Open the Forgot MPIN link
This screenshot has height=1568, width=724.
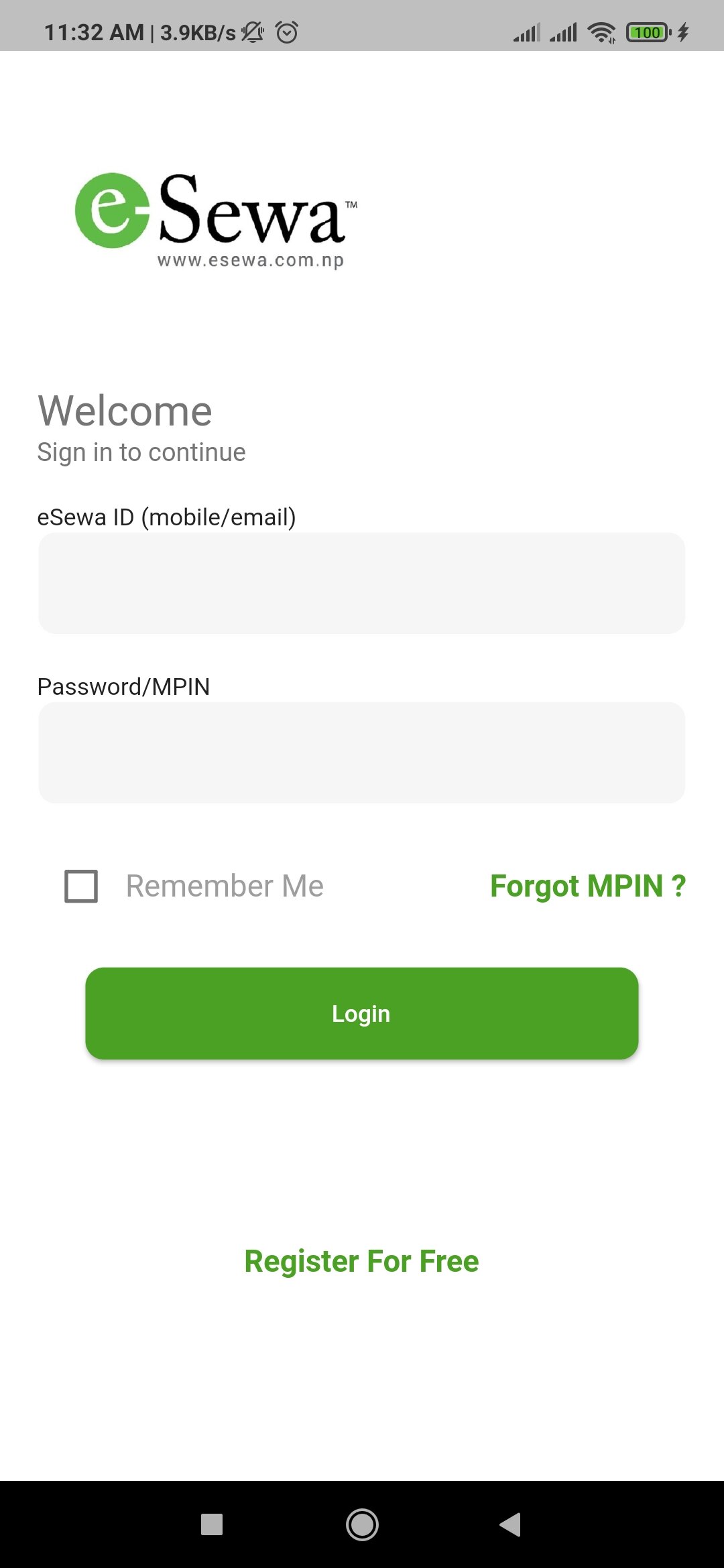click(588, 886)
